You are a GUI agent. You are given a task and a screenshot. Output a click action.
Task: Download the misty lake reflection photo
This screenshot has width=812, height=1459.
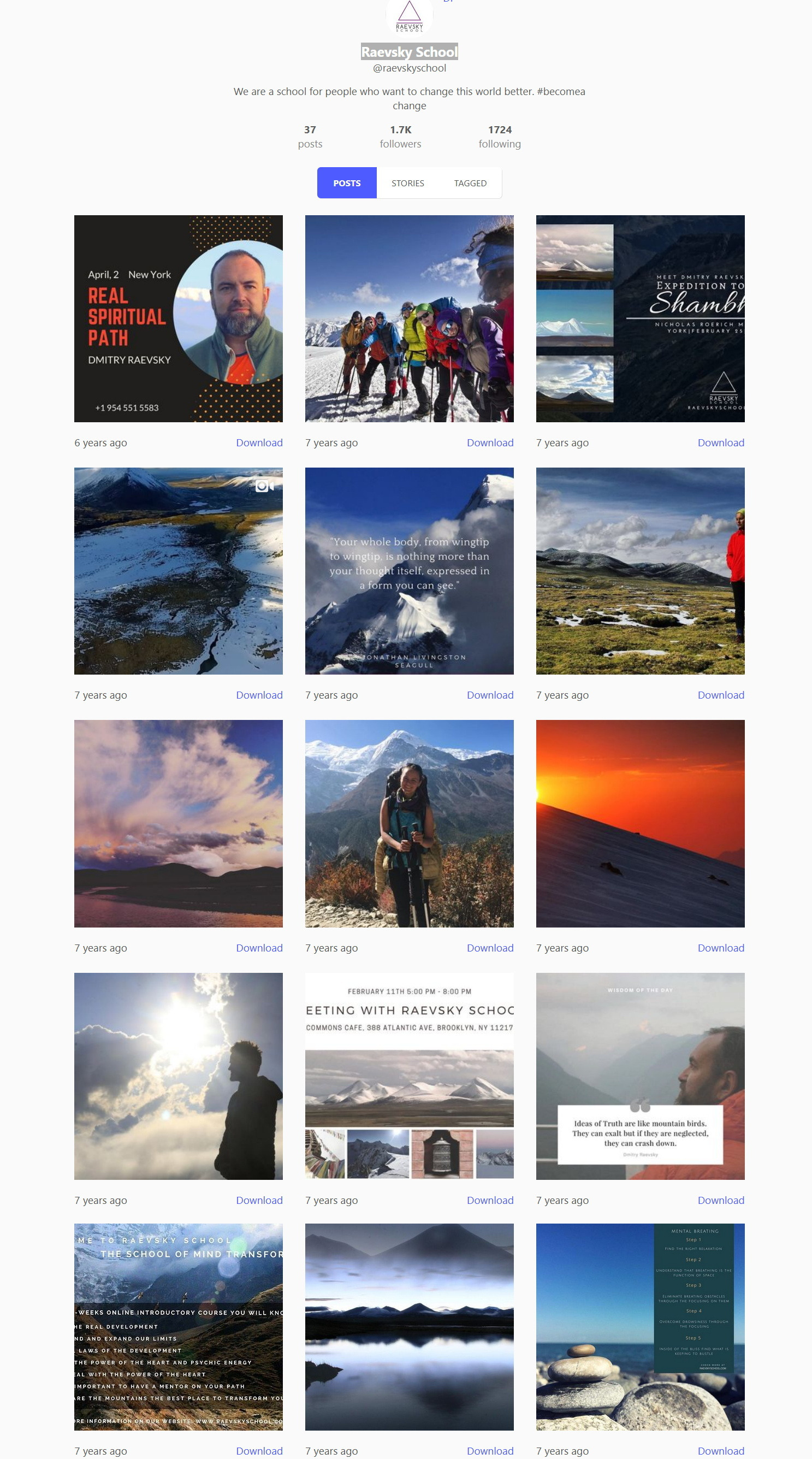pos(489,1450)
